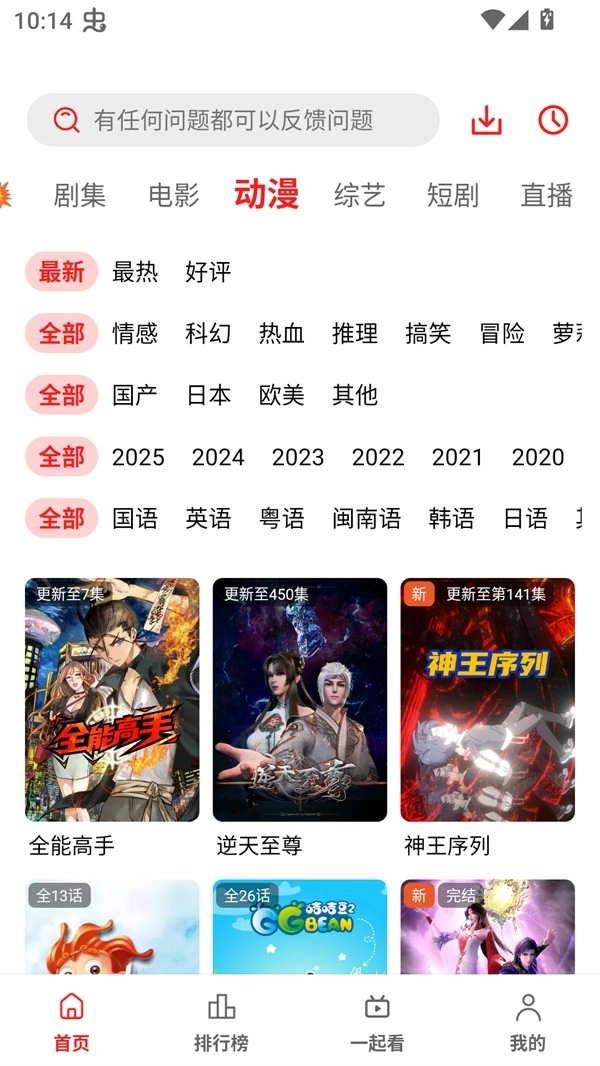600x1066 pixels.
Task: Sort by 最热
Action: (x=135, y=272)
